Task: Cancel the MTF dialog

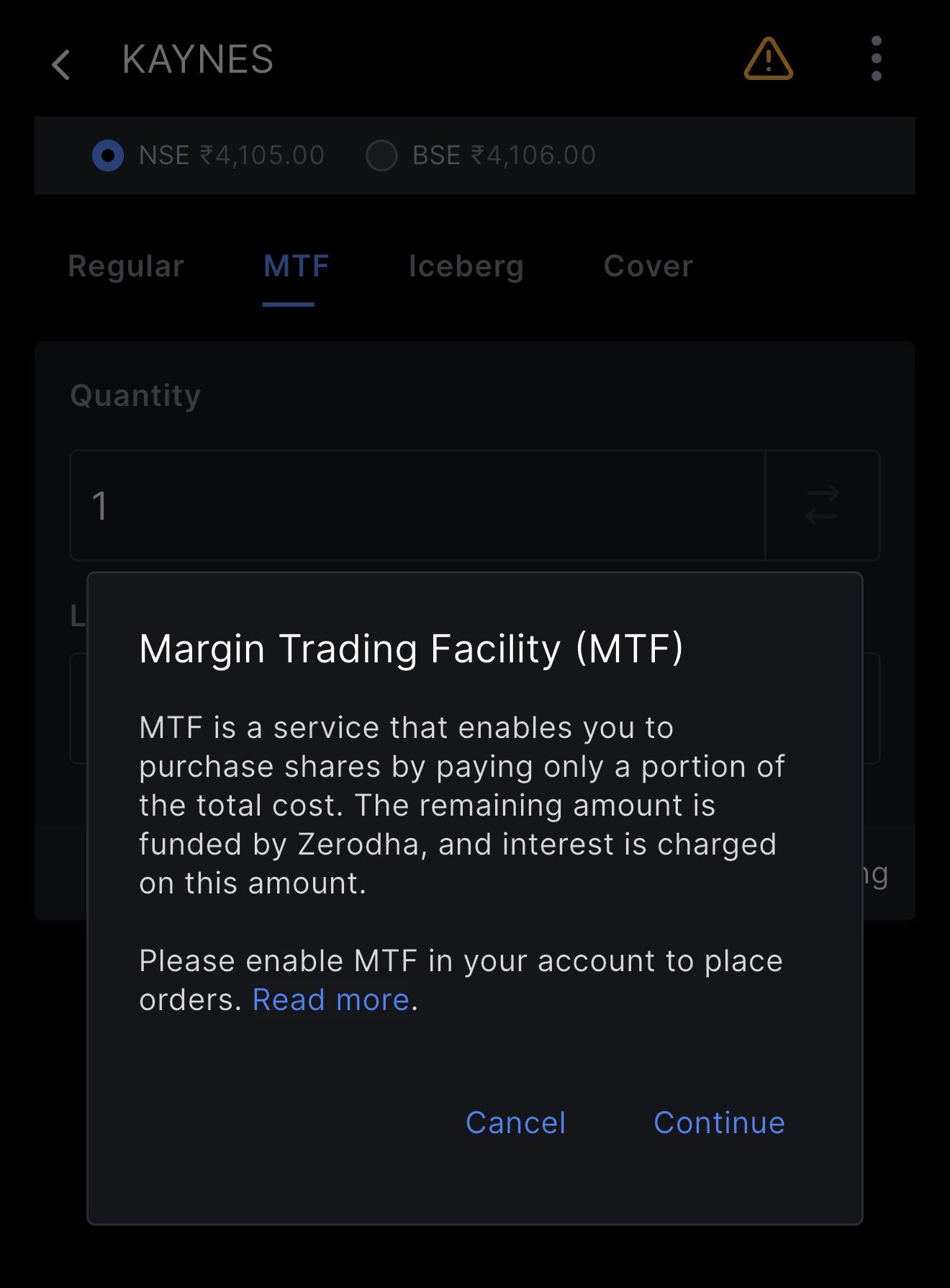Action: 515,1122
